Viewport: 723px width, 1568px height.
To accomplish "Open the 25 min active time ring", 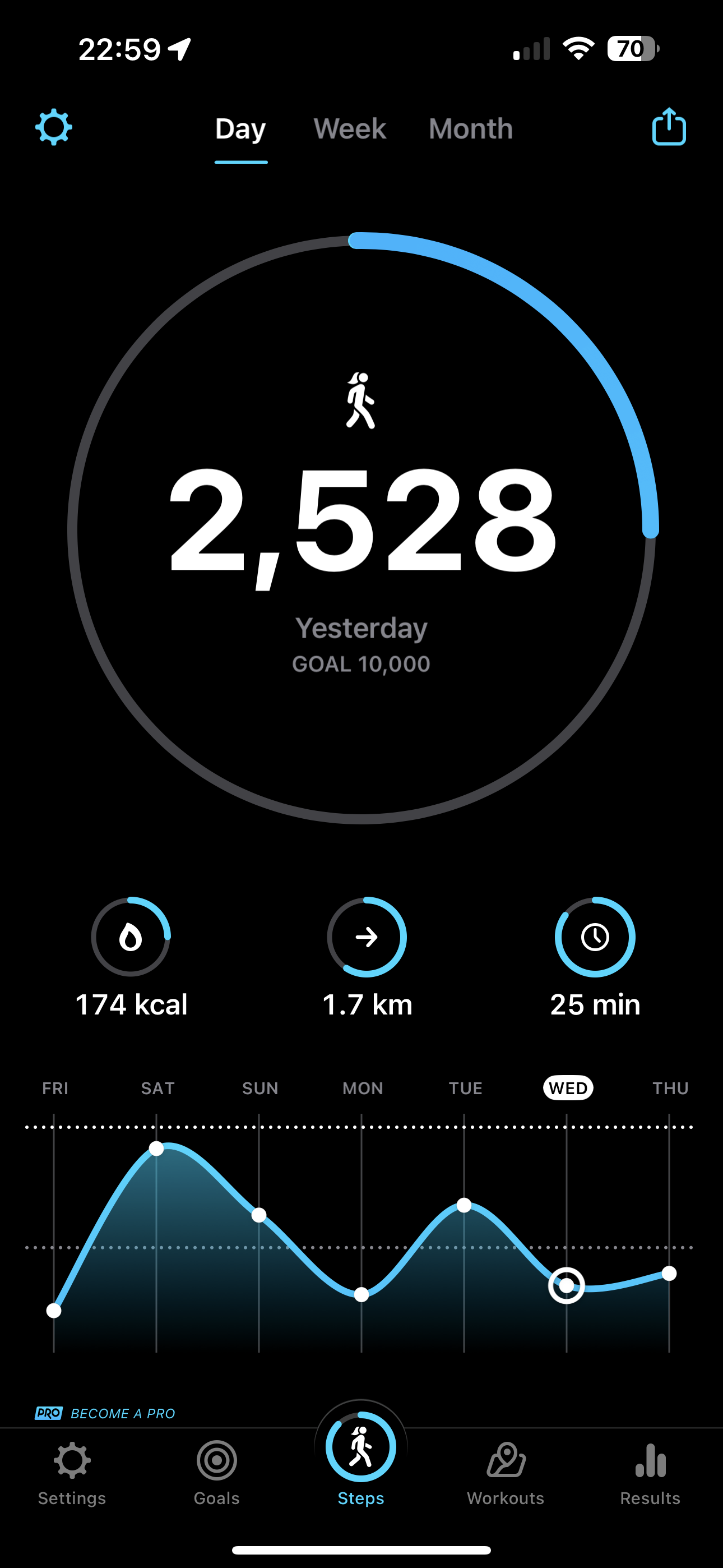I will coord(595,937).
